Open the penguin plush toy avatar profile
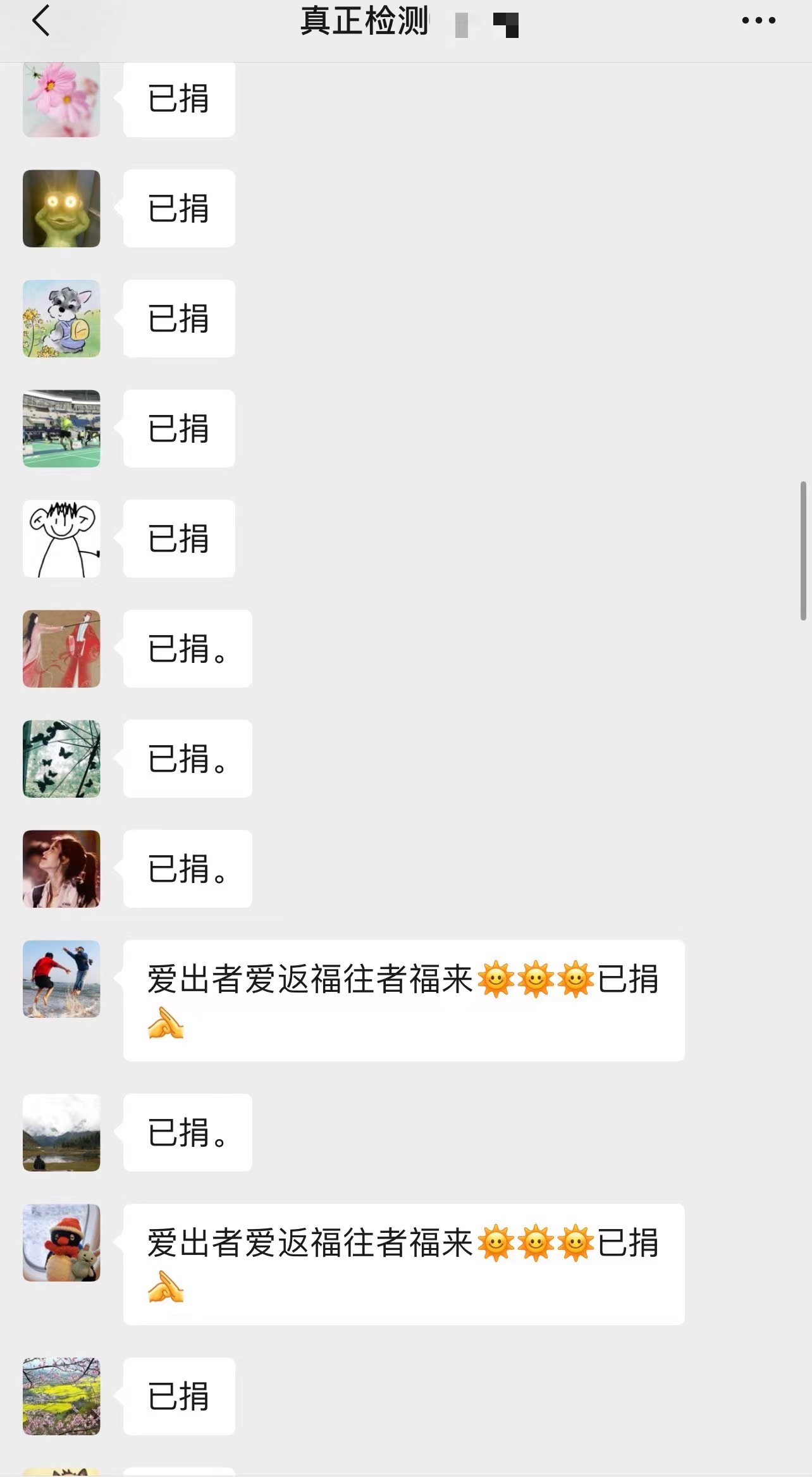The height and width of the screenshot is (1477, 812). point(61,1242)
